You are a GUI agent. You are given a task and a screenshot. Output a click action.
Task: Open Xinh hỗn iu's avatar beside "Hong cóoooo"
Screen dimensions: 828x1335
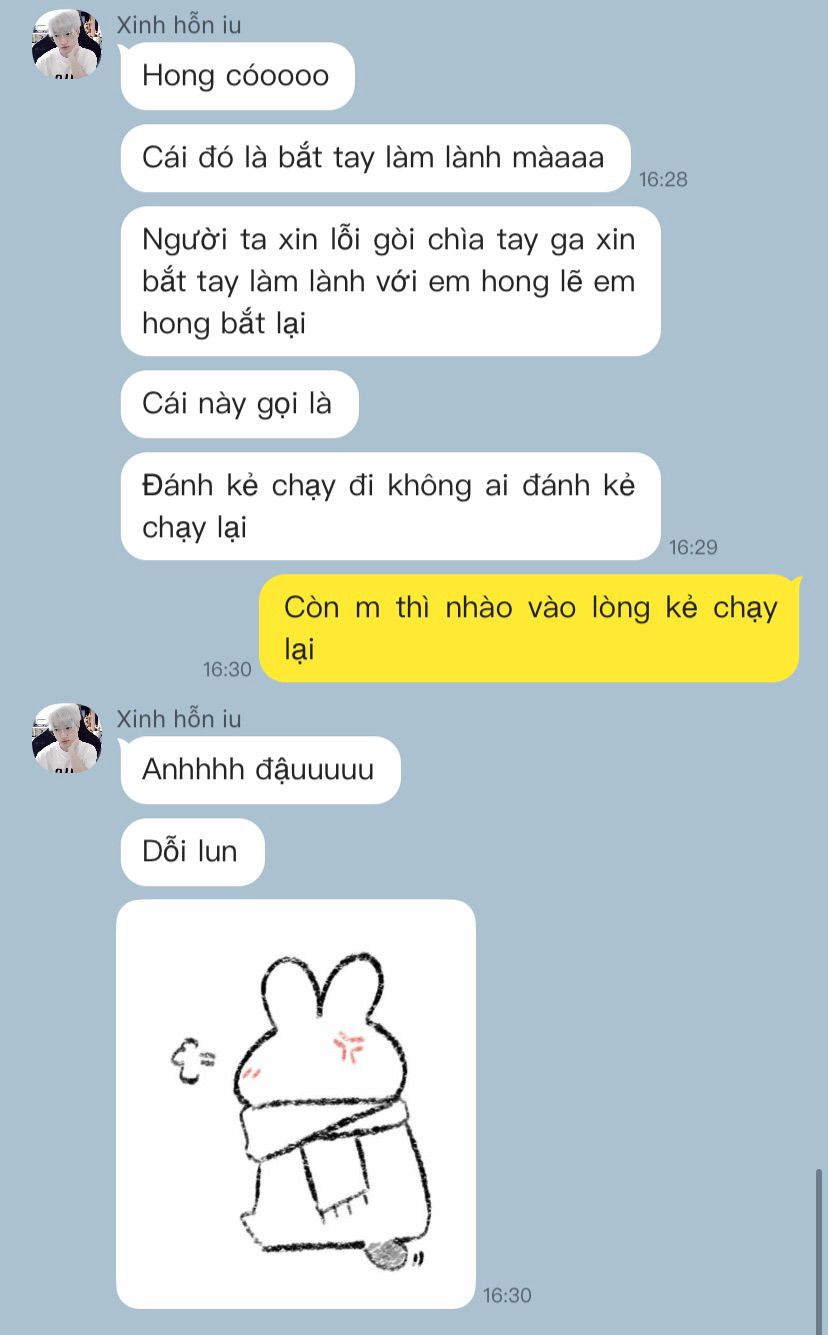click(67, 44)
